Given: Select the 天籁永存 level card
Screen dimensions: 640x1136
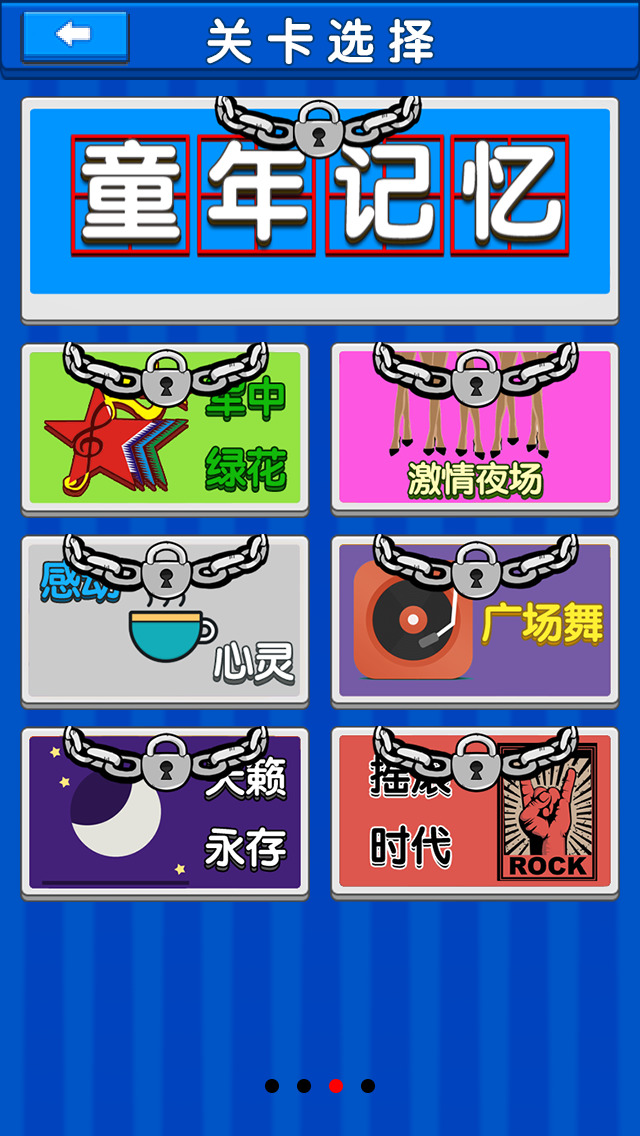Looking at the screenshot, I should [165, 813].
